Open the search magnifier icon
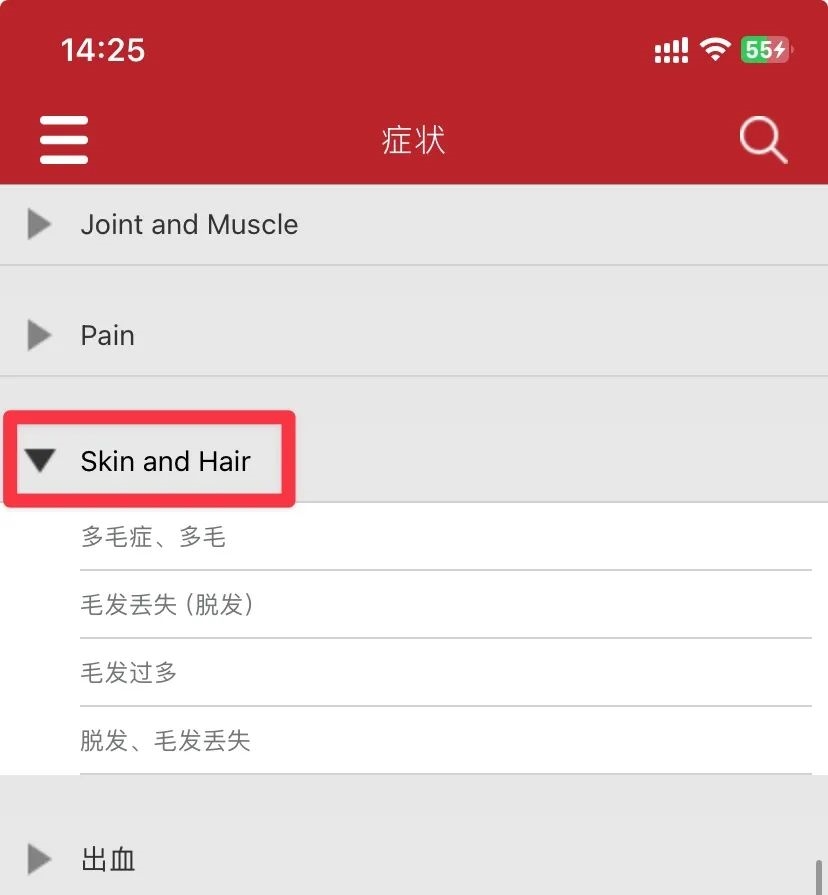 [x=763, y=140]
